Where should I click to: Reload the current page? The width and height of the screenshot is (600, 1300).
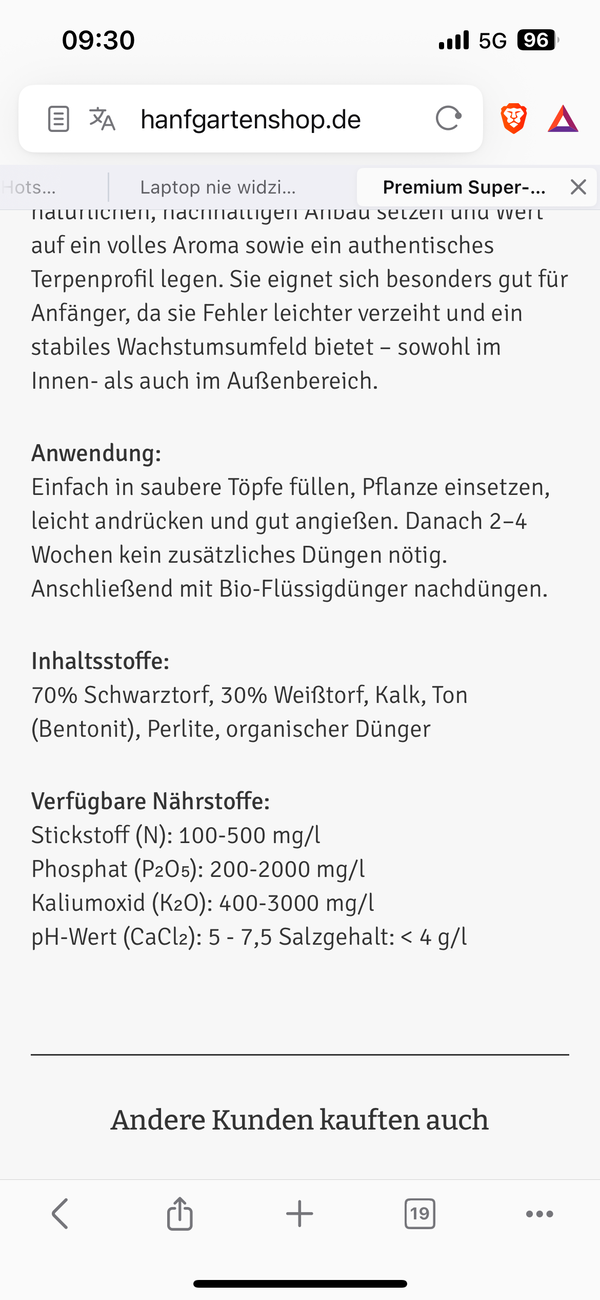click(449, 119)
